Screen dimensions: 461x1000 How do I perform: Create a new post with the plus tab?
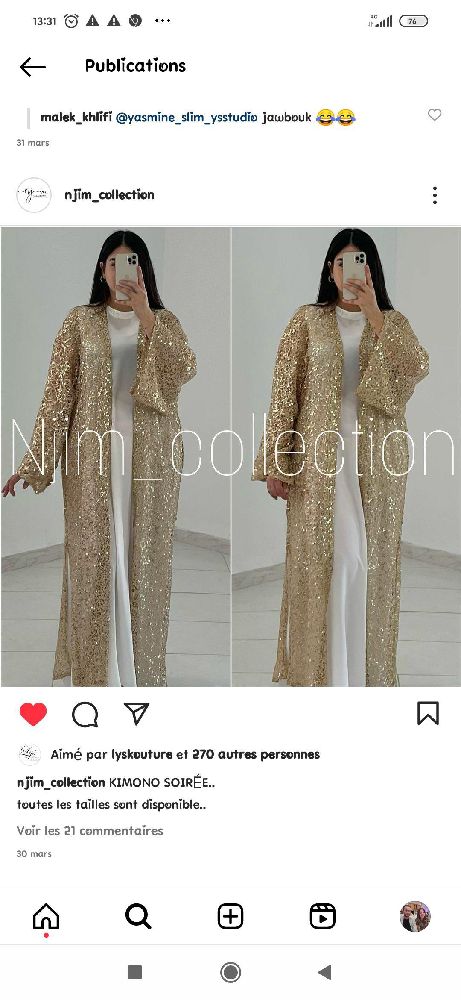tap(230, 916)
